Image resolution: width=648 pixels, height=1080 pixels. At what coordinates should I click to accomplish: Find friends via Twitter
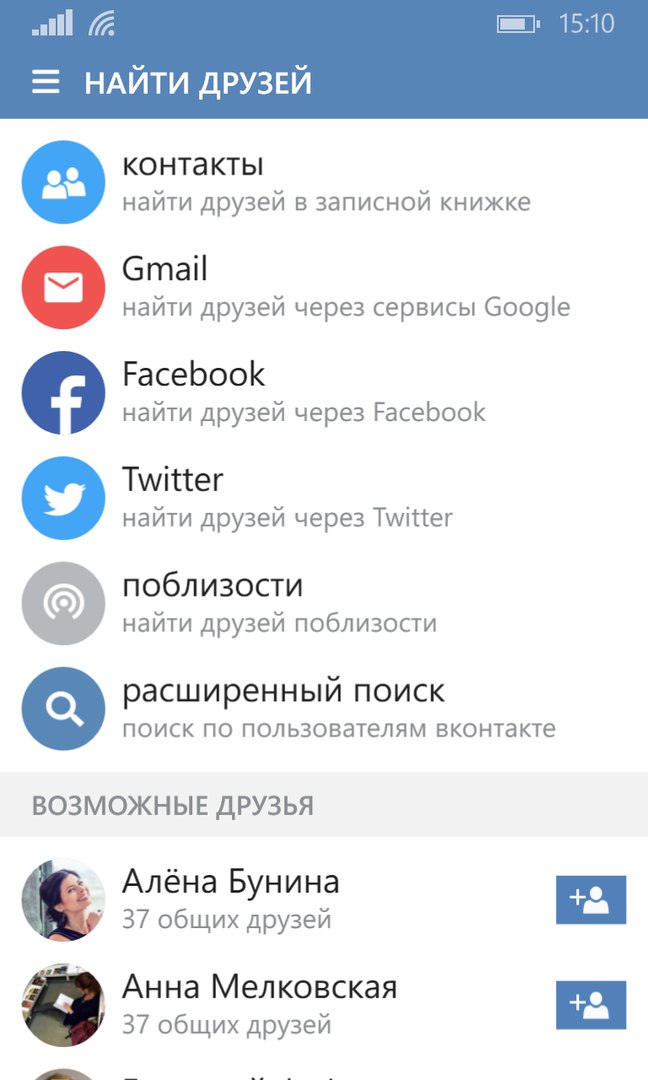coord(324,498)
